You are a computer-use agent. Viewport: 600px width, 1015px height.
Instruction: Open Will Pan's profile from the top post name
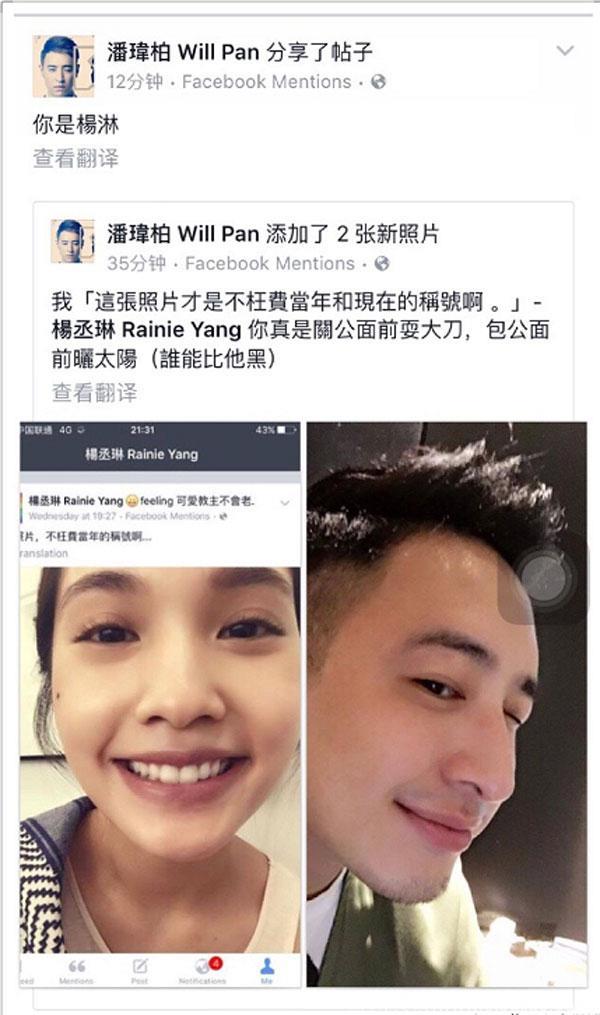(185, 51)
